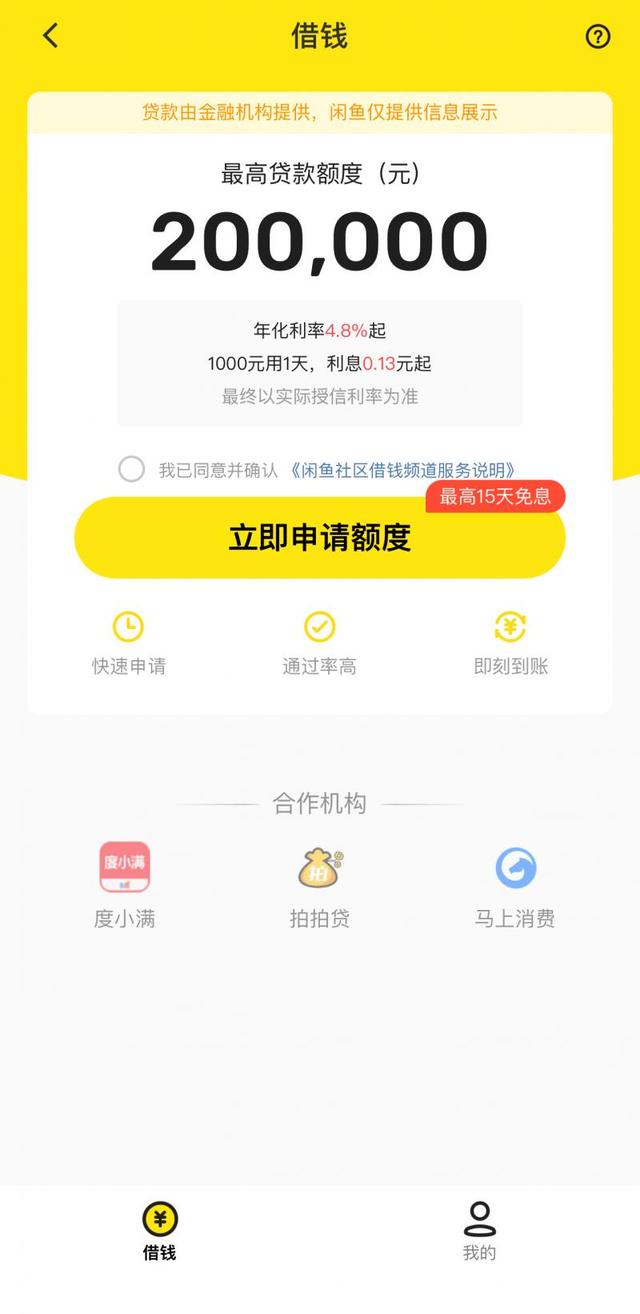Tick the agreement checkbox for the service terms
The image size is (640, 1314).
pos(132,469)
